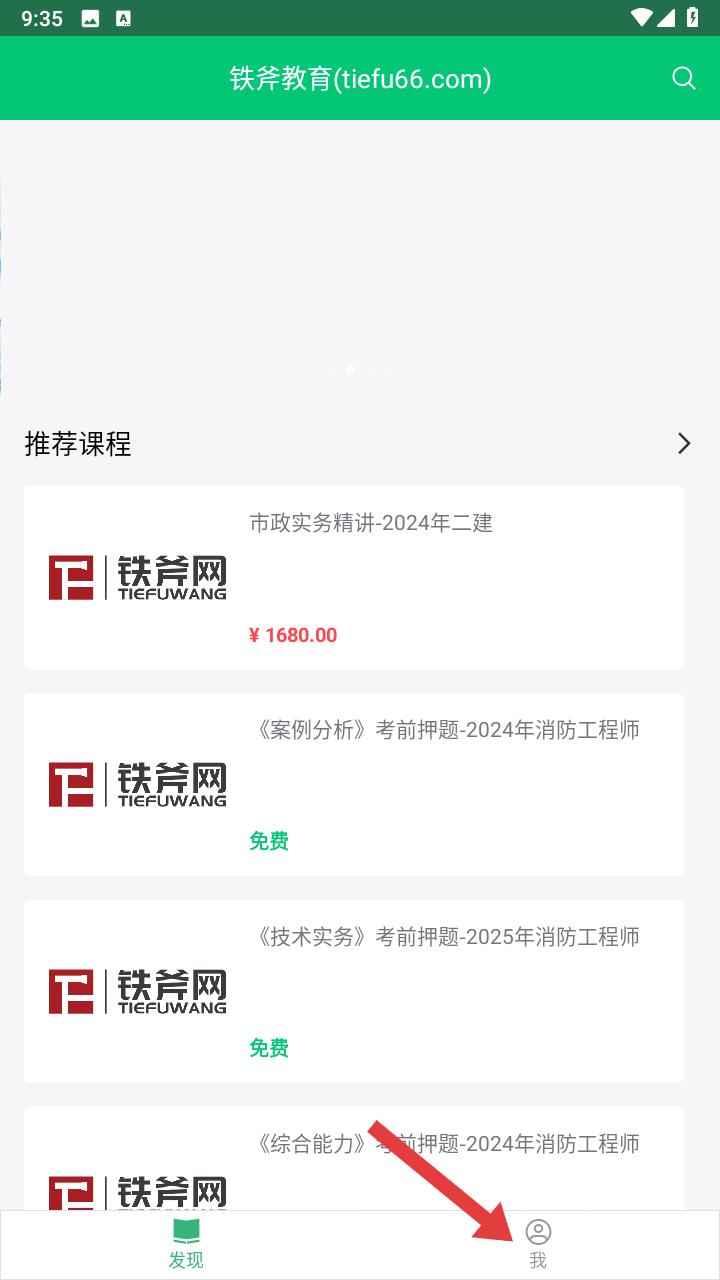This screenshot has height=1280, width=720.
Task: Open the 市政实务精讲-2024年二建 course card
Action: tap(354, 577)
